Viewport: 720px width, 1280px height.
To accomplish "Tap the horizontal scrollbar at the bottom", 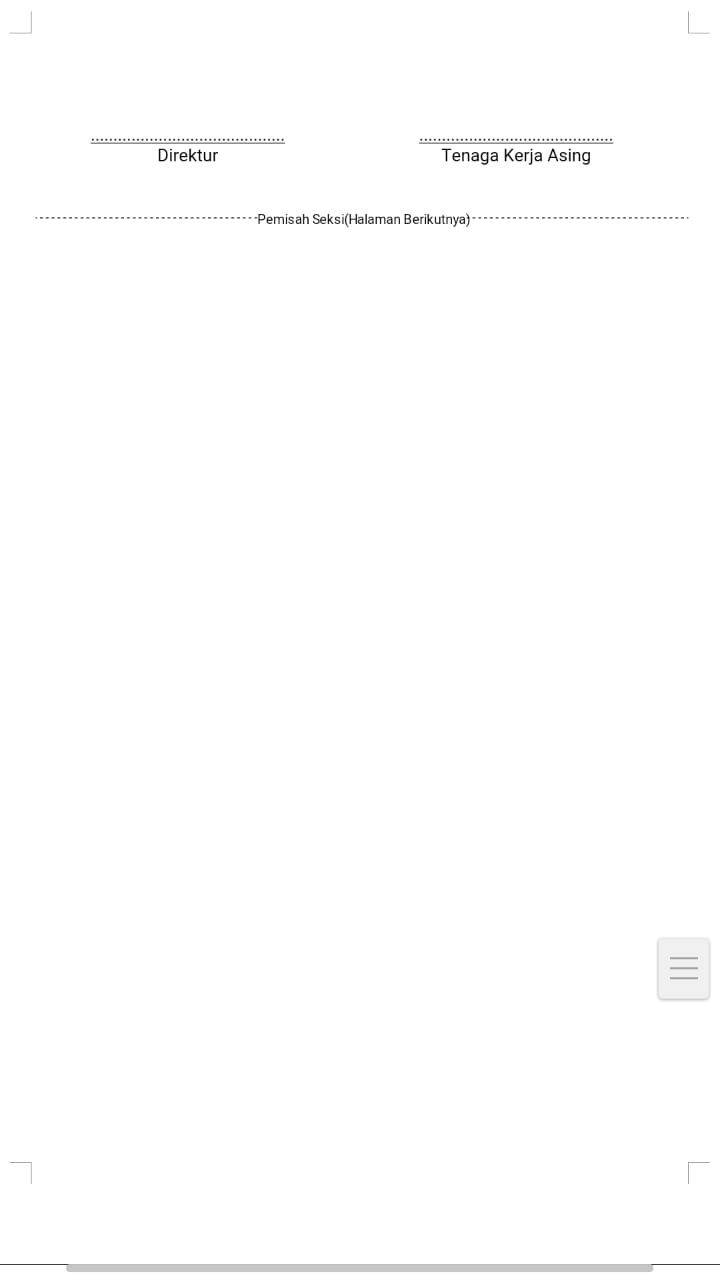I will coord(359,1268).
